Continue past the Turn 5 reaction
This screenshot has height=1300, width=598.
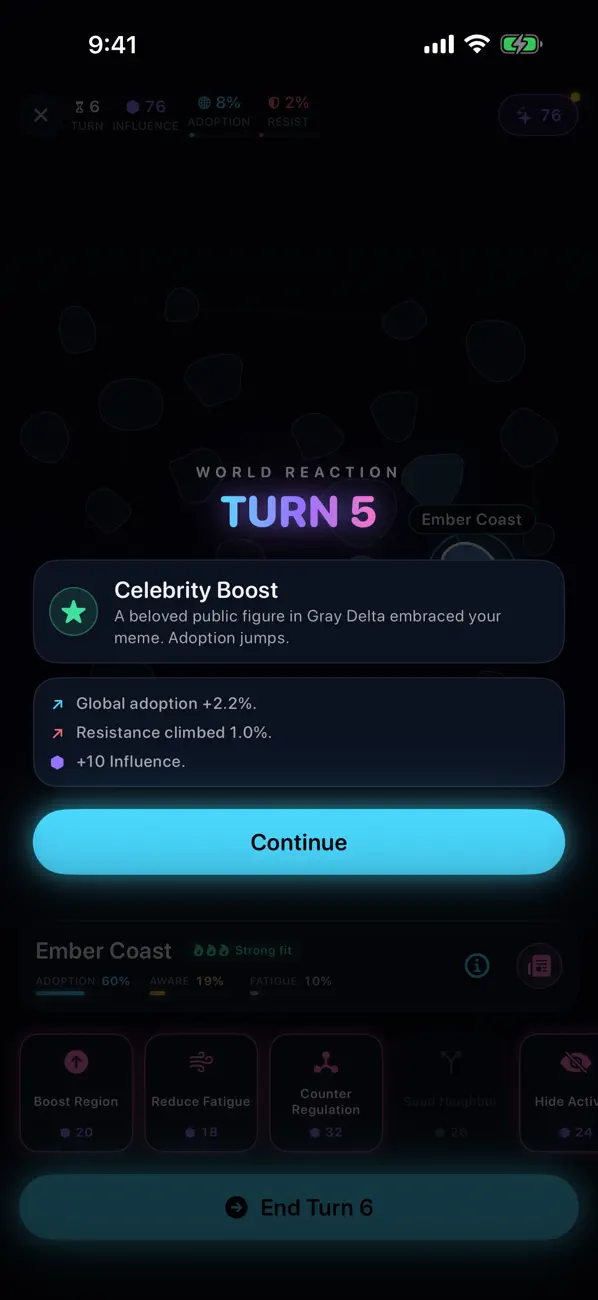[299, 842]
